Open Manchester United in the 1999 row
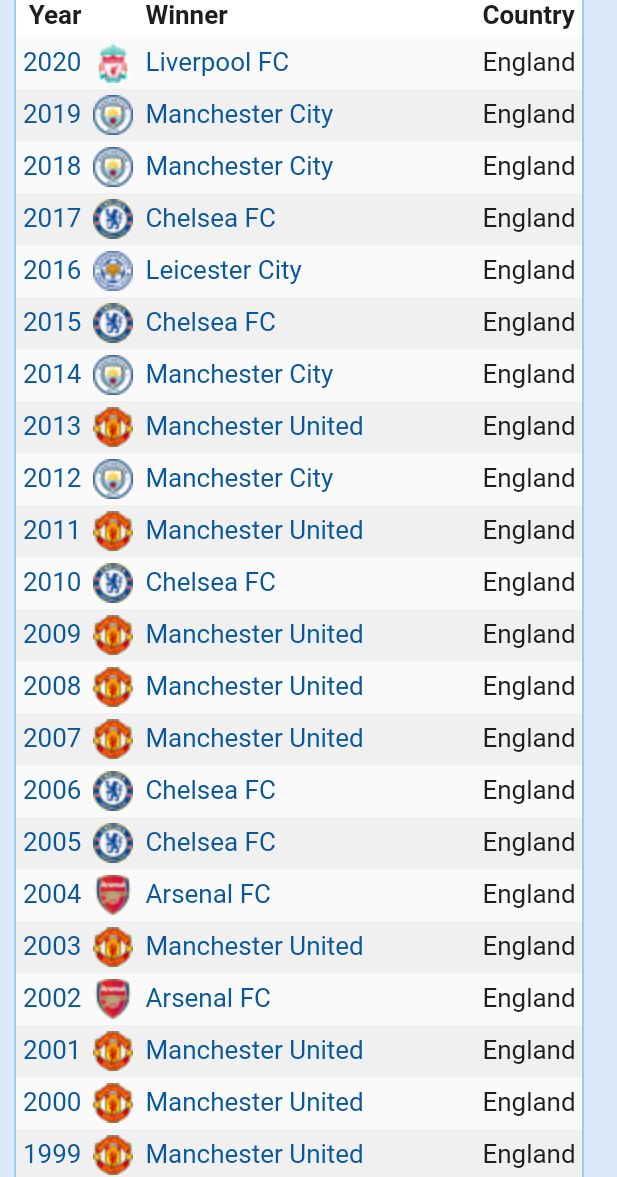This screenshot has width=617, height=1177. coord(254,1155)
